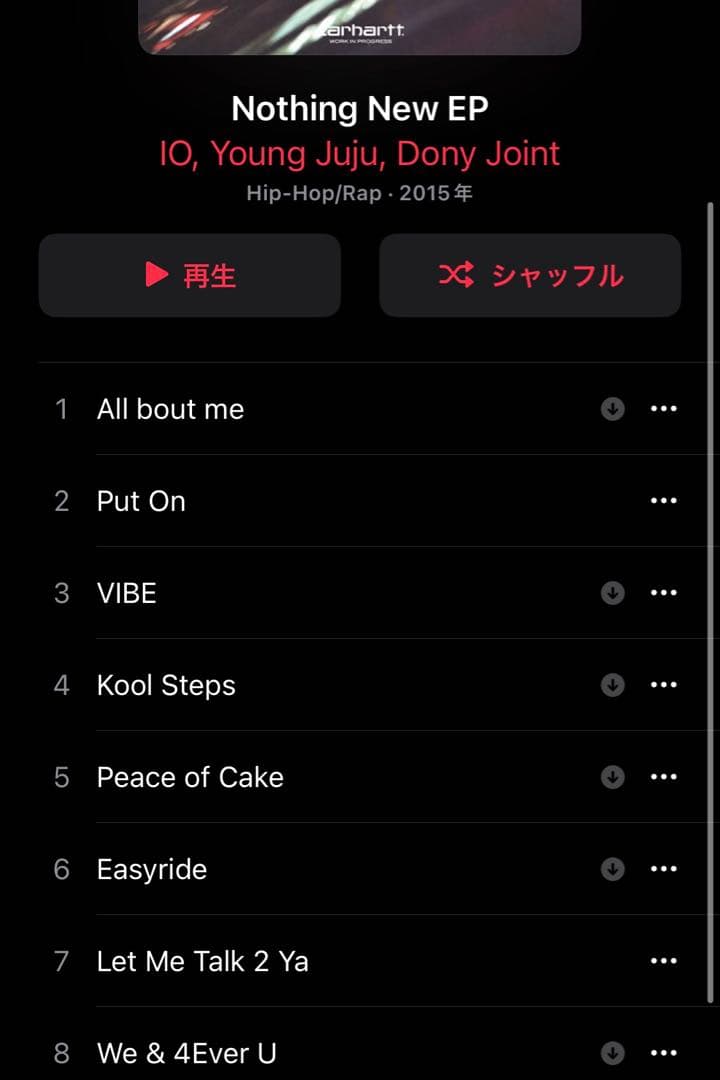
Task: Tap the Nothing New EP album title
Action: coord(360,107)
